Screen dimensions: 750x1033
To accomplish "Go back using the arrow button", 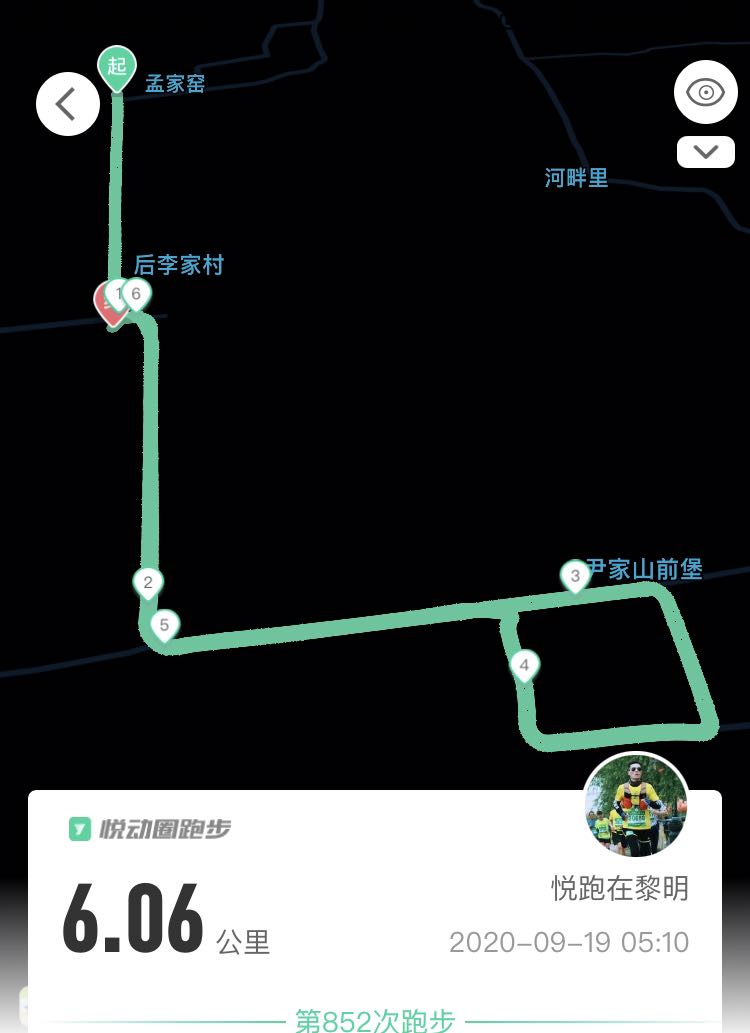I will click(x=68, y=104).
